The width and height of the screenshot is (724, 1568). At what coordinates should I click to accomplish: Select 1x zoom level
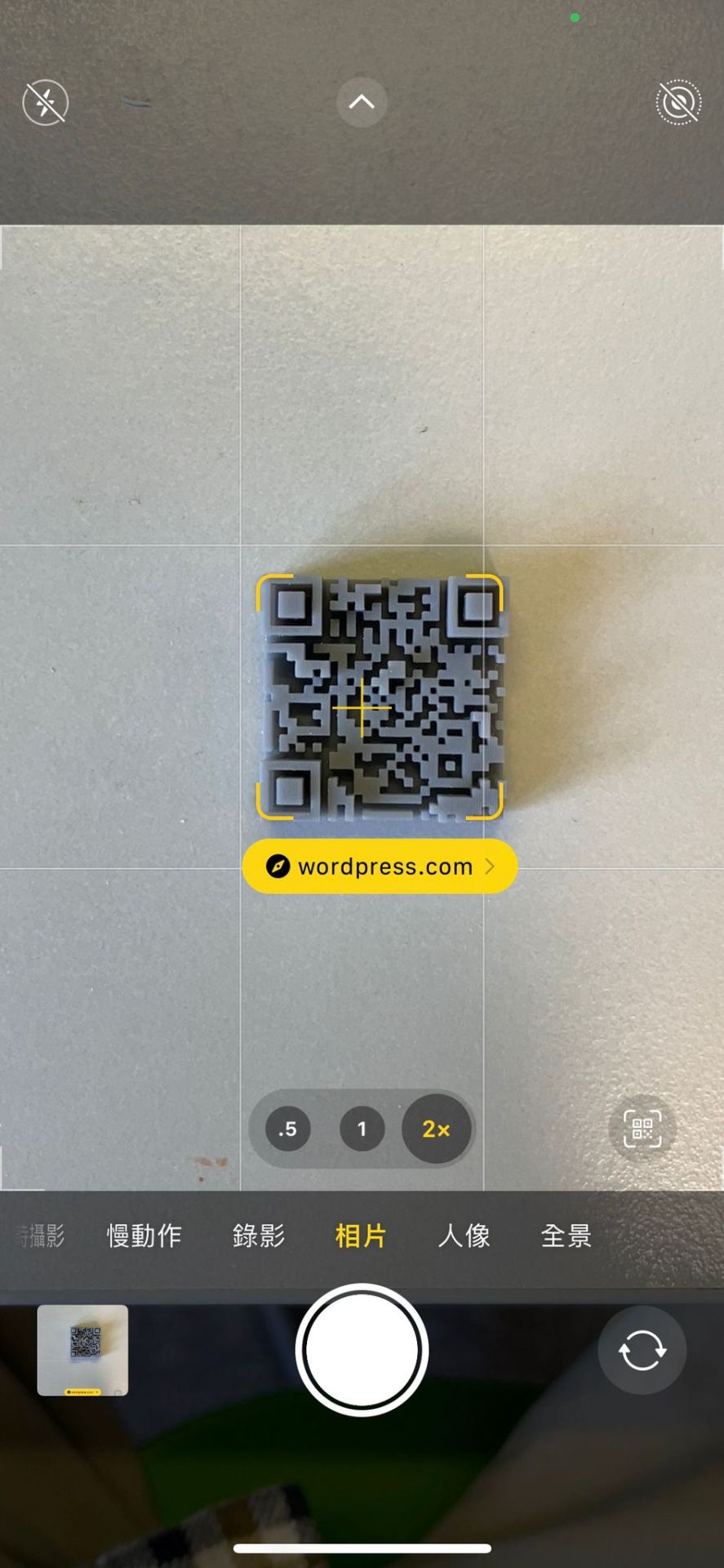[362, 1129]
